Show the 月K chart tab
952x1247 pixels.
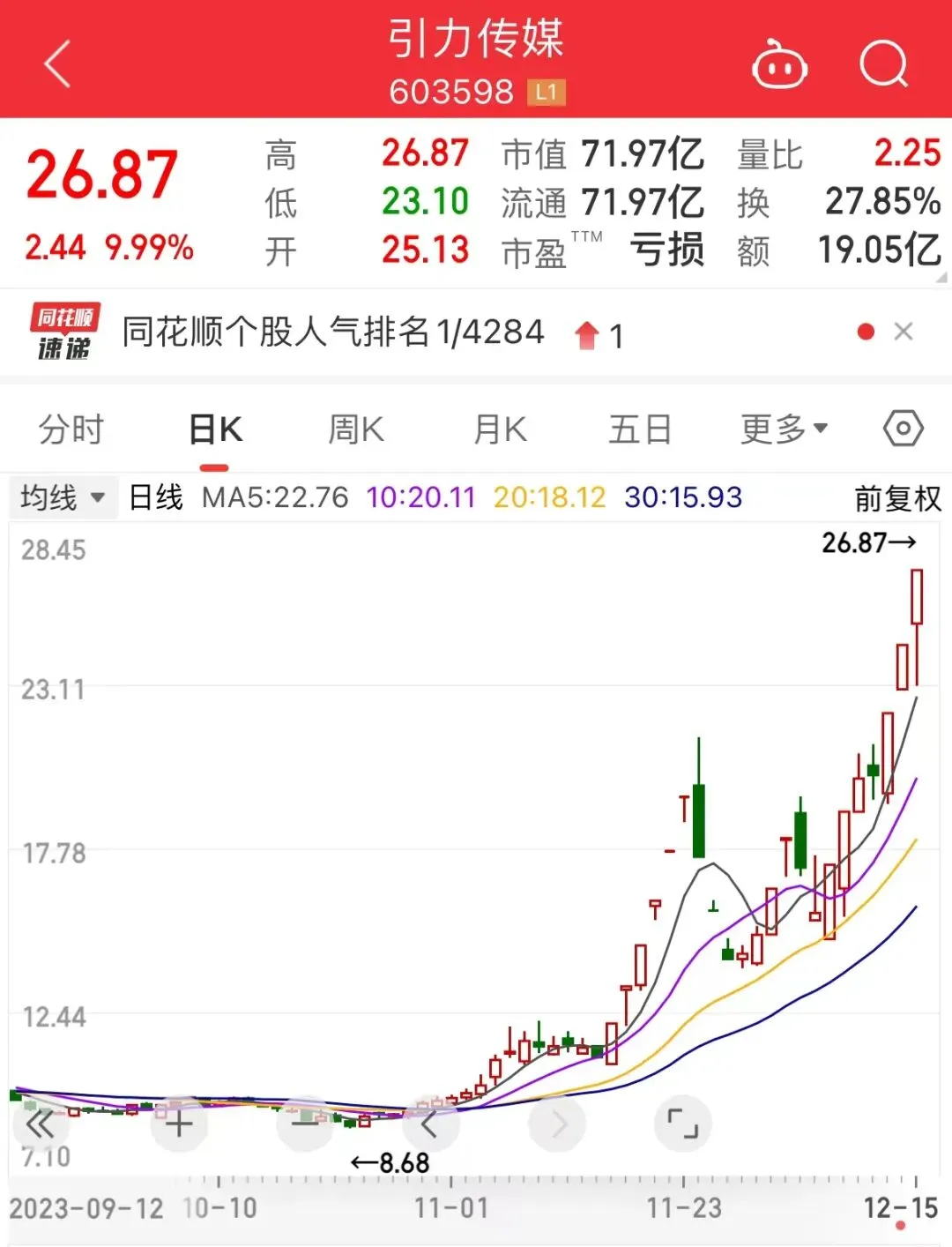[x=500, y=429]
